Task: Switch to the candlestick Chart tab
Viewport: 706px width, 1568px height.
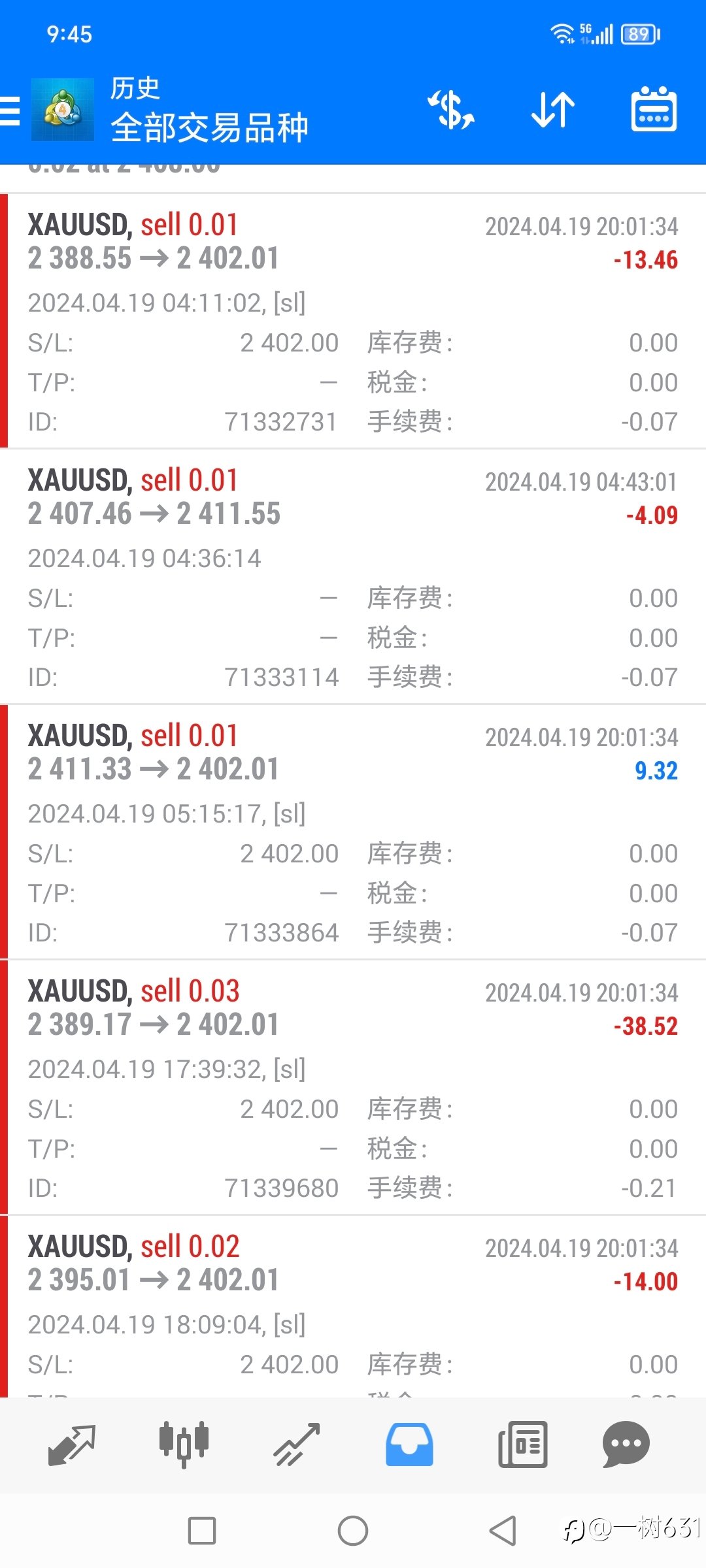Action: coord(184,1445)
